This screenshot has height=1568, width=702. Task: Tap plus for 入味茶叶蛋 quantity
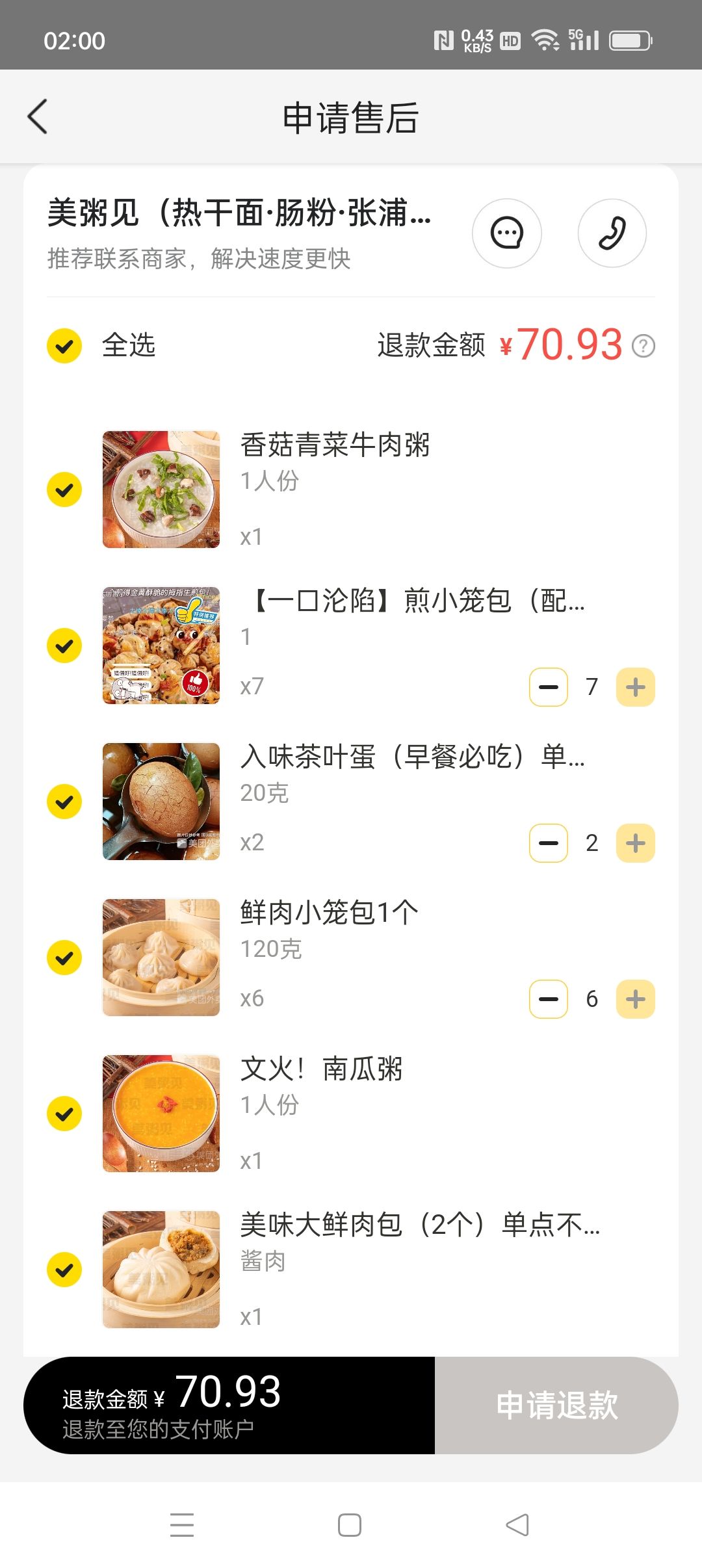pos(635,843)
